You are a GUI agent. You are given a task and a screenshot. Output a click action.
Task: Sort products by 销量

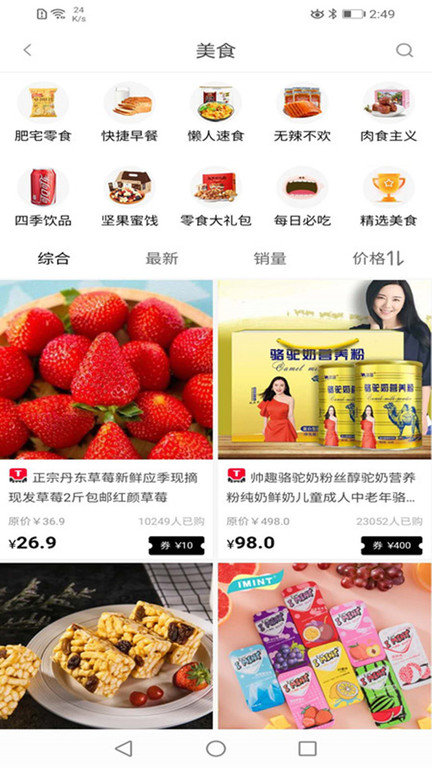tap(270, 259)
